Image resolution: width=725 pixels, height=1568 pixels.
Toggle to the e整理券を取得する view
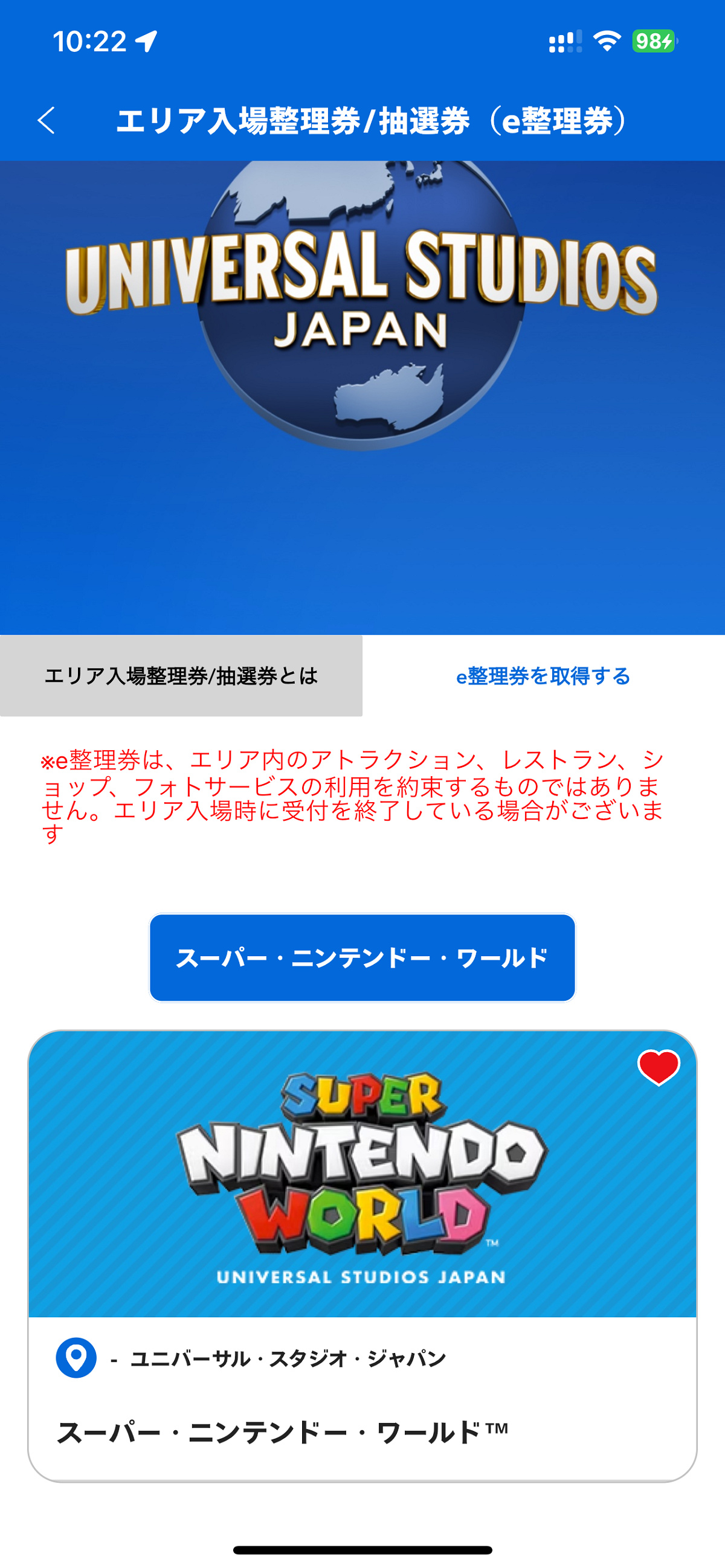point(544,676)
